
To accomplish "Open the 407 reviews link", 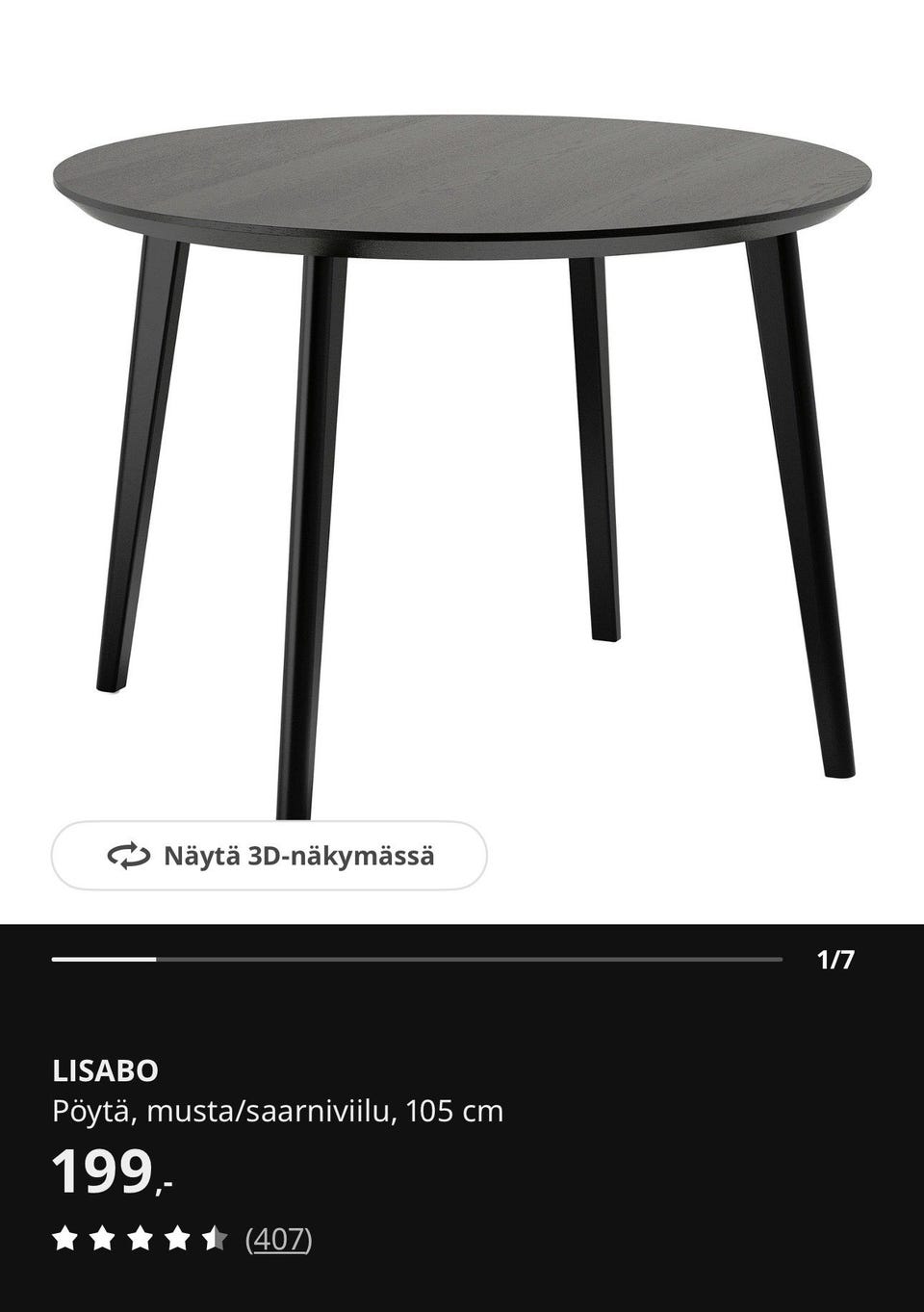I will pos(279,1239).
